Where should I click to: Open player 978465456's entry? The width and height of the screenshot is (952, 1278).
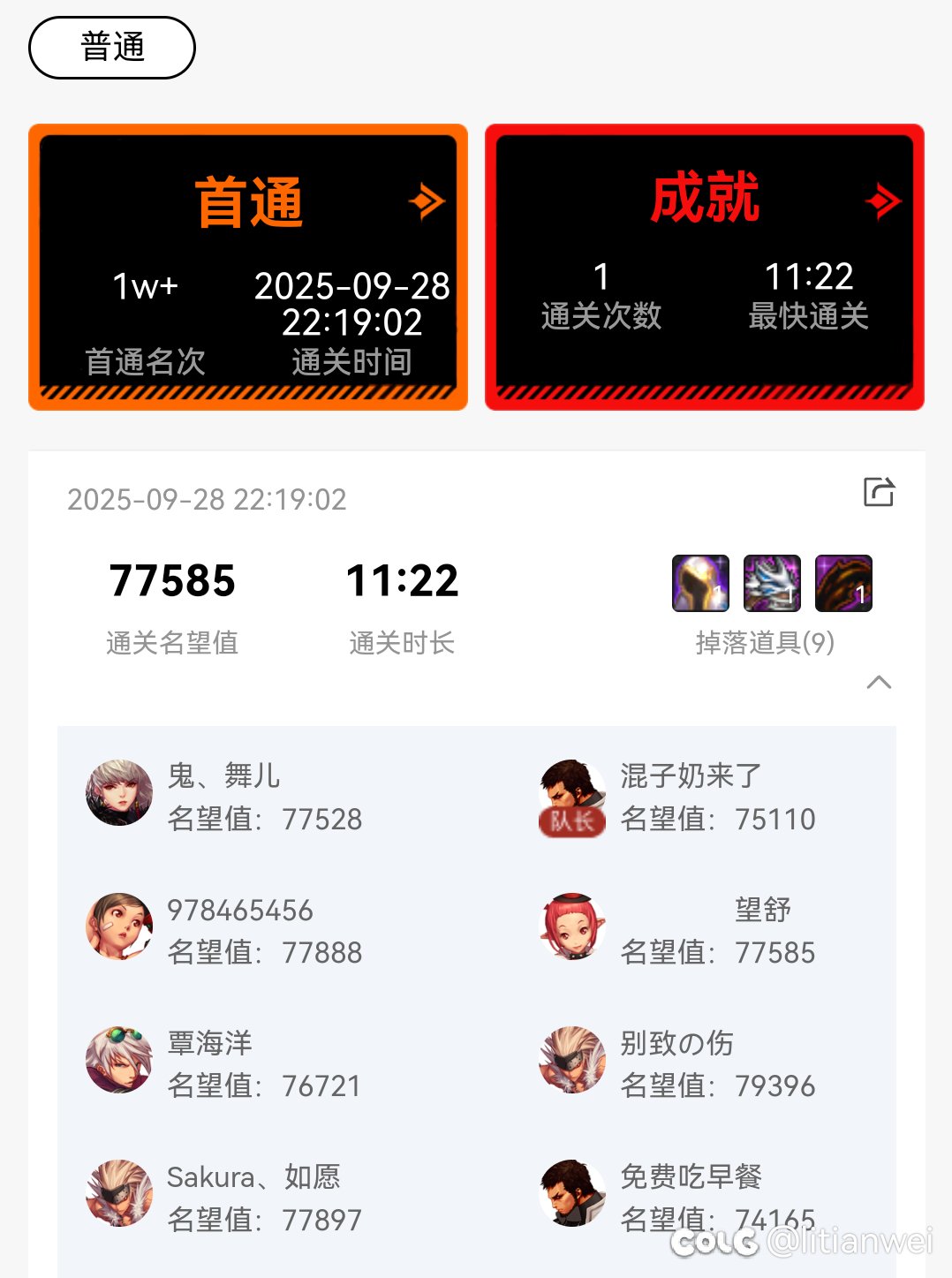119,926
